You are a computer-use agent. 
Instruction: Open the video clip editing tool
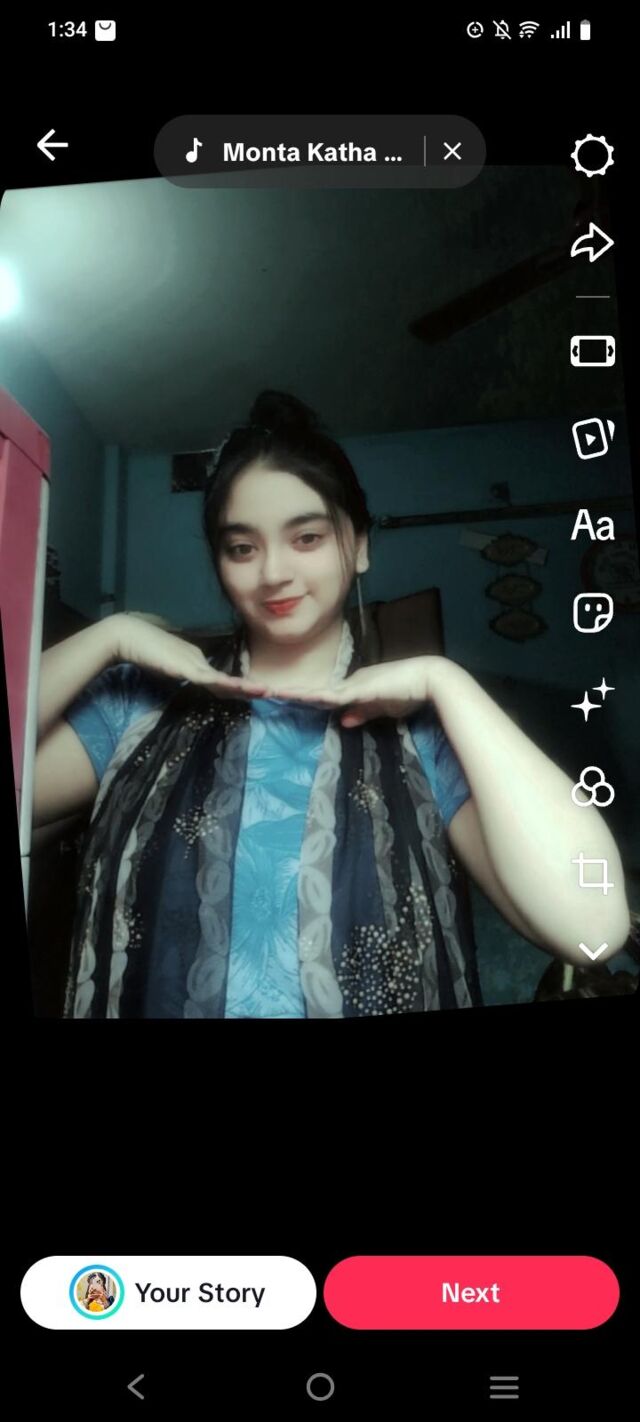(592, 351)
